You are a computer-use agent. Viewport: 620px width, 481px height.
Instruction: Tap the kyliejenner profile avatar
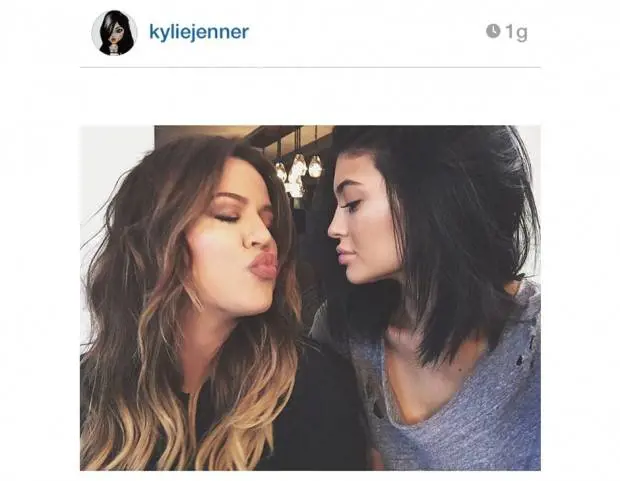[x=114, y=33]
